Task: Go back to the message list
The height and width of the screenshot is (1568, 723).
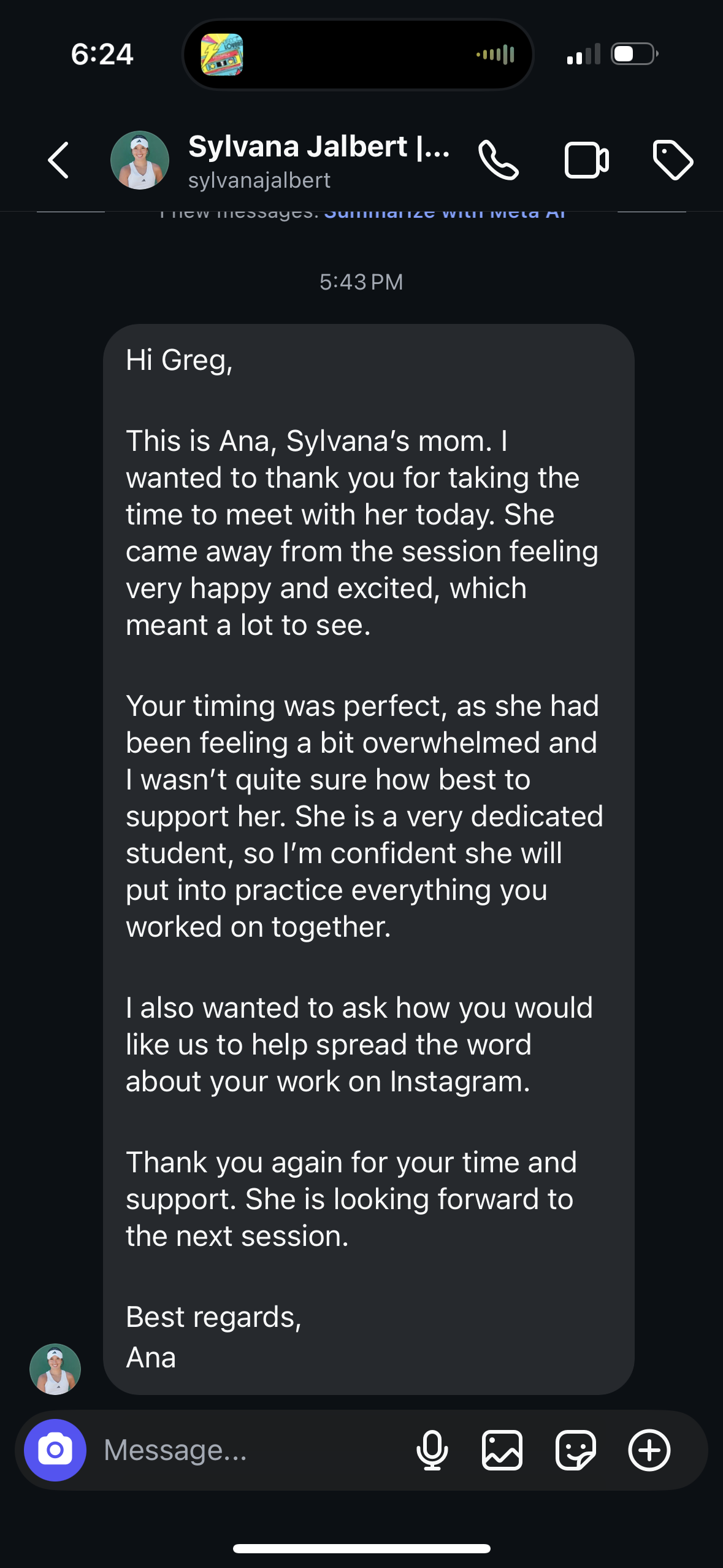Action: click(x=59, y=161)
